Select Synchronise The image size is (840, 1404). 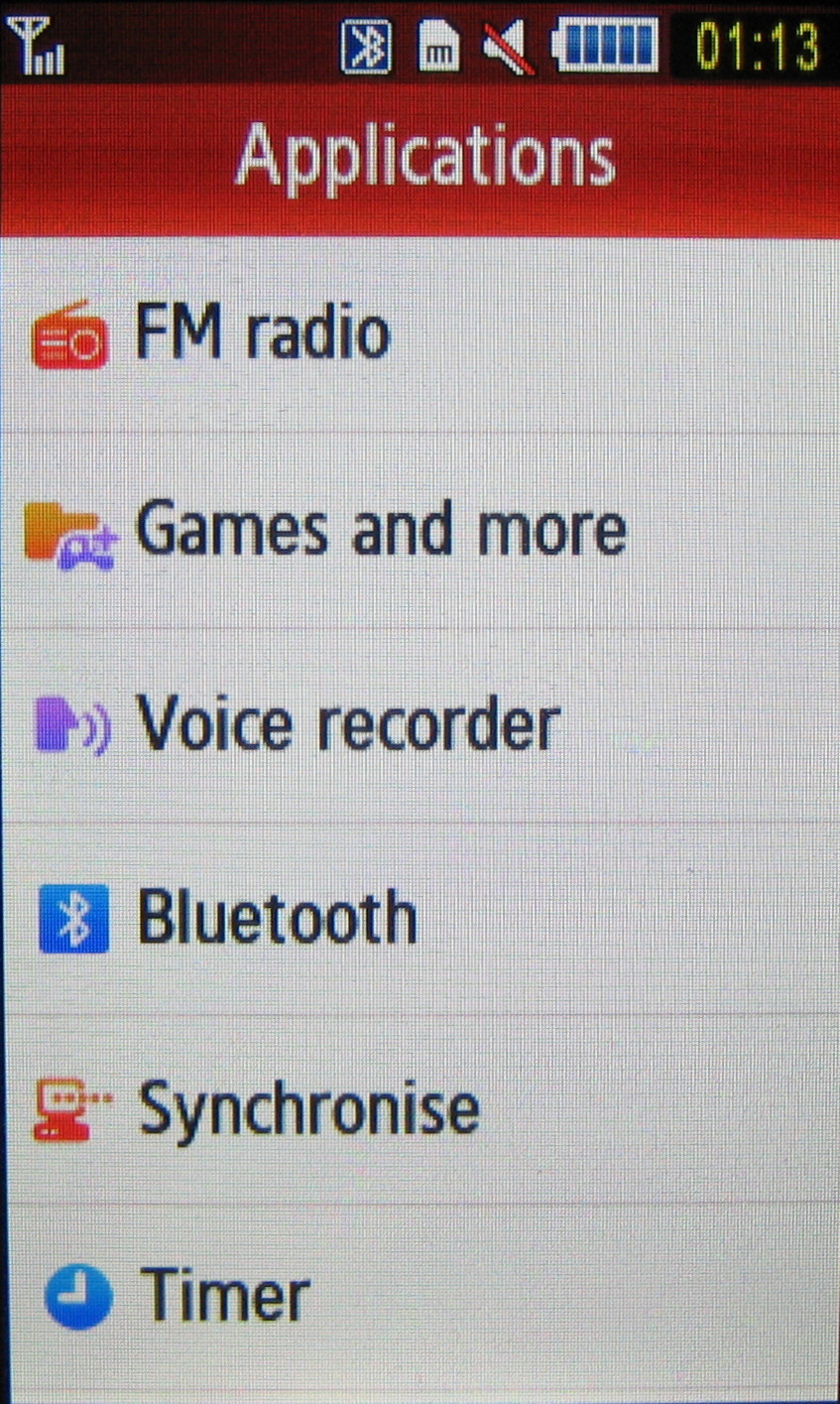click(x=308, y=1109)
